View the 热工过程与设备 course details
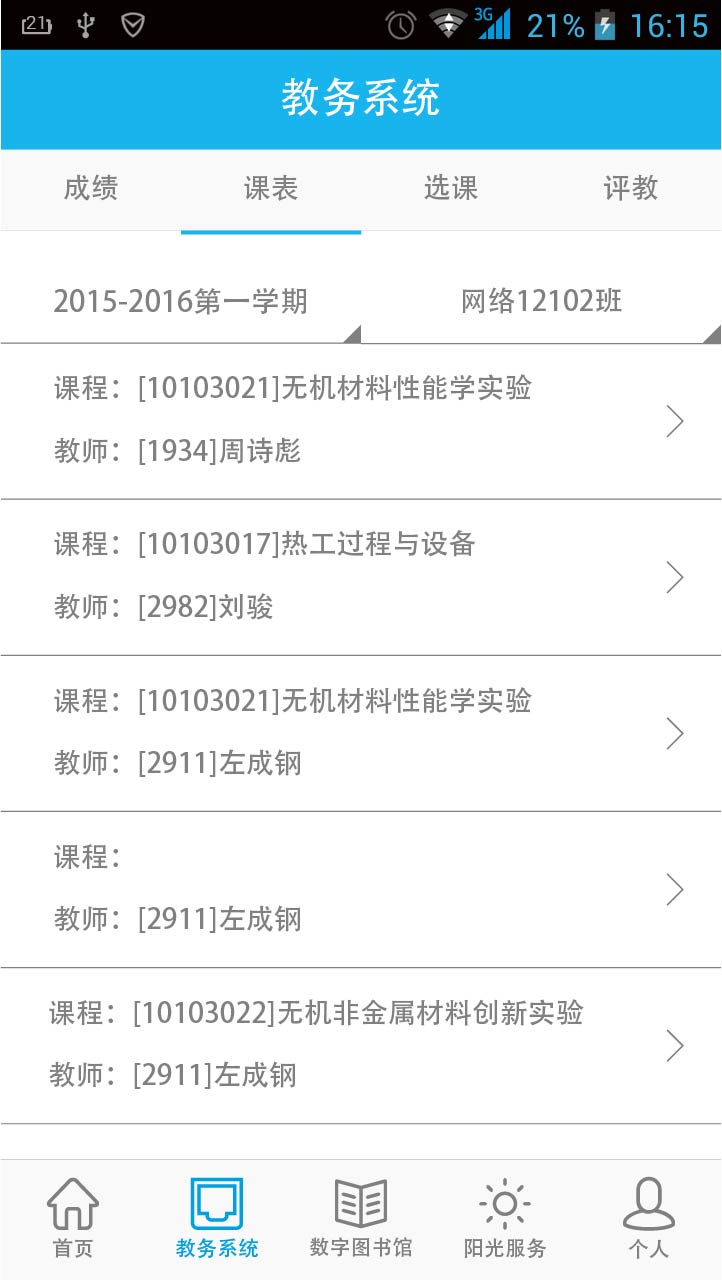The height and width of the screenshot is (1280, 722). 360,577
